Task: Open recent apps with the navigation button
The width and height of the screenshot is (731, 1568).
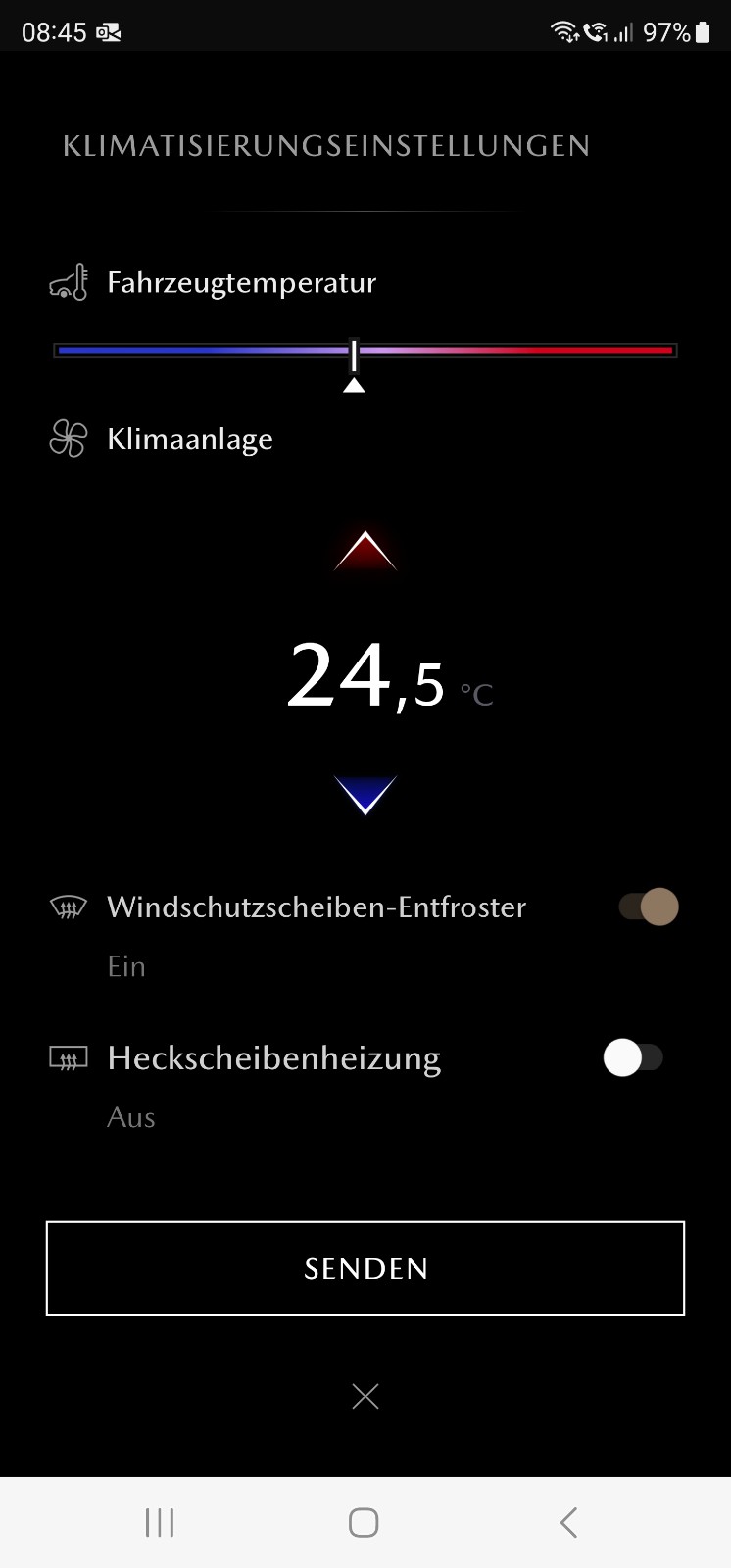Action: (159, 1522)
